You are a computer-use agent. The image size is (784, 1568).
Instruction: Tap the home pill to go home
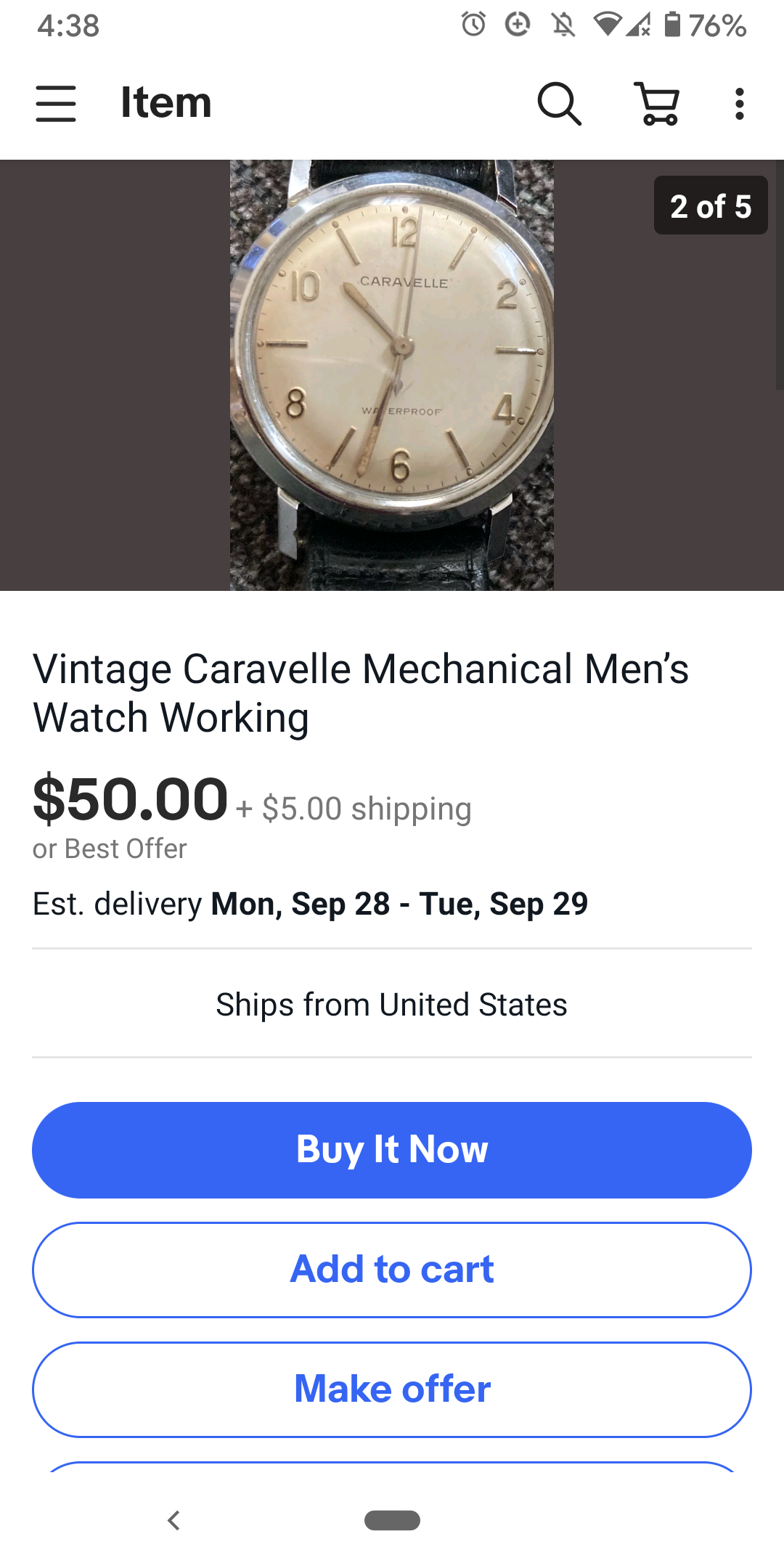point(392,1520)
